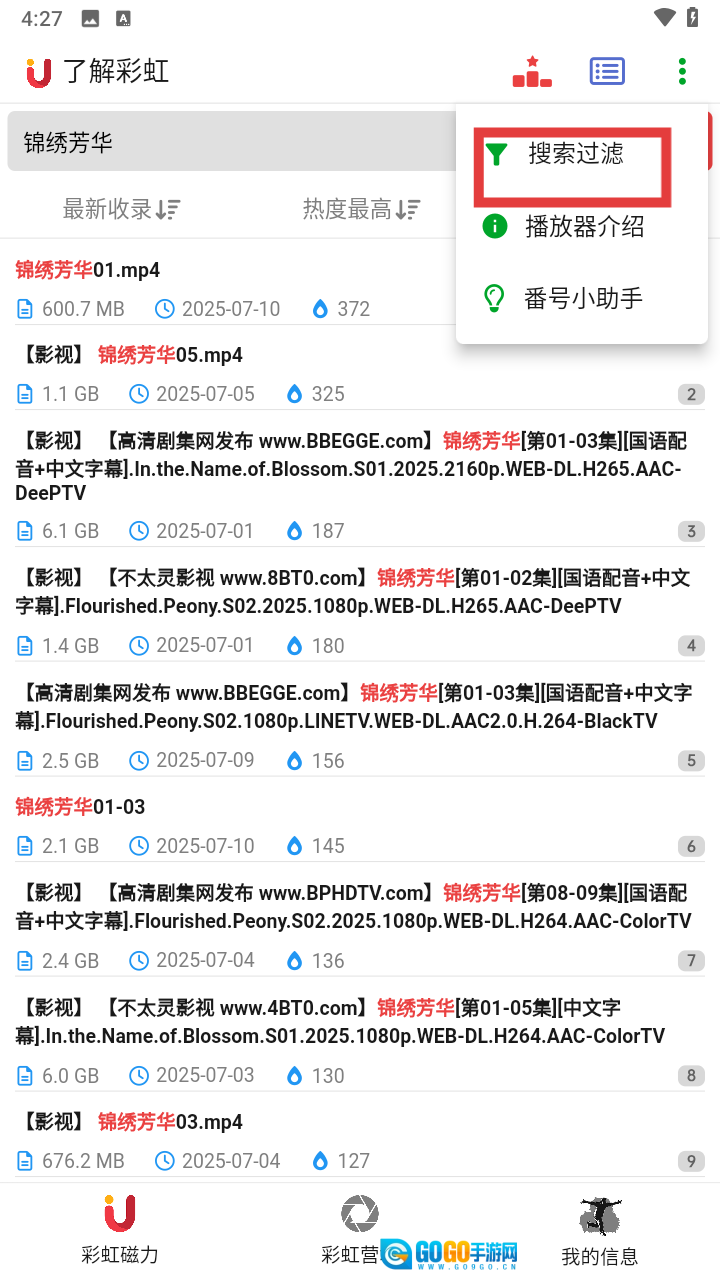Tap the three-dot overflow menu icon
Image resolution: width=720 pixels, height=1280 pixels.
(682, 72)
